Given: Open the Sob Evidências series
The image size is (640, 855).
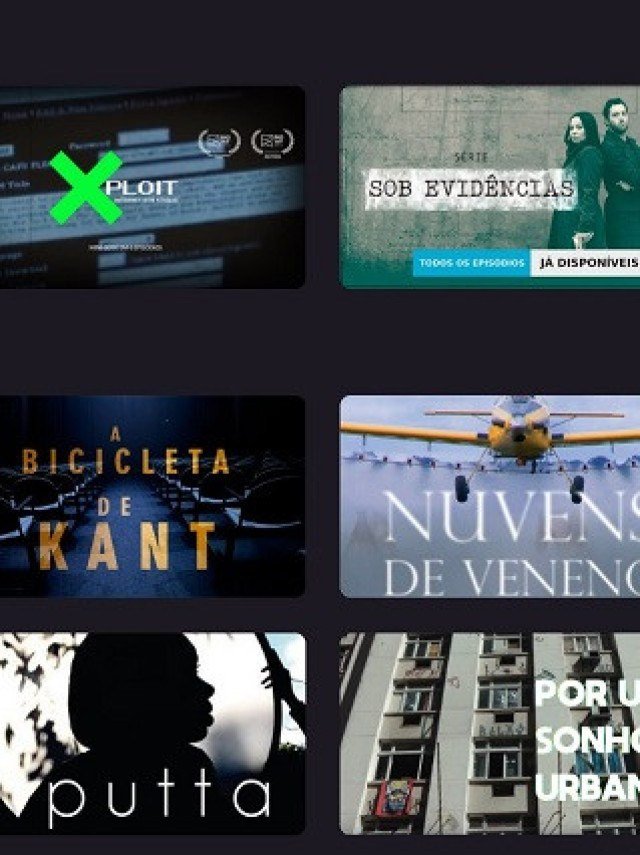Looking at the screenshot, I should (x=490, y=187).
